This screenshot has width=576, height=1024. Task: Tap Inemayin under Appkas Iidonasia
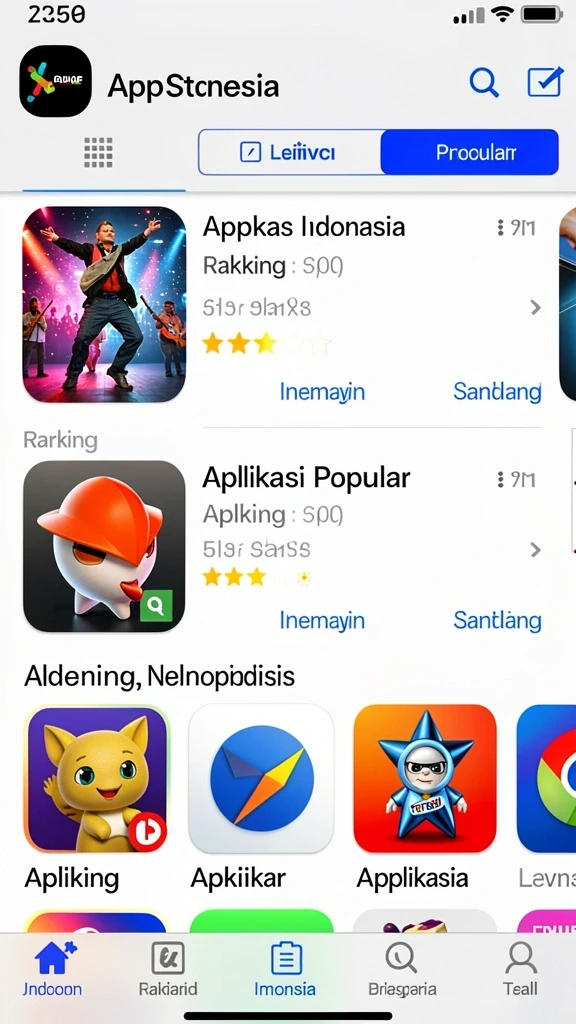click(x=322, y=392)
